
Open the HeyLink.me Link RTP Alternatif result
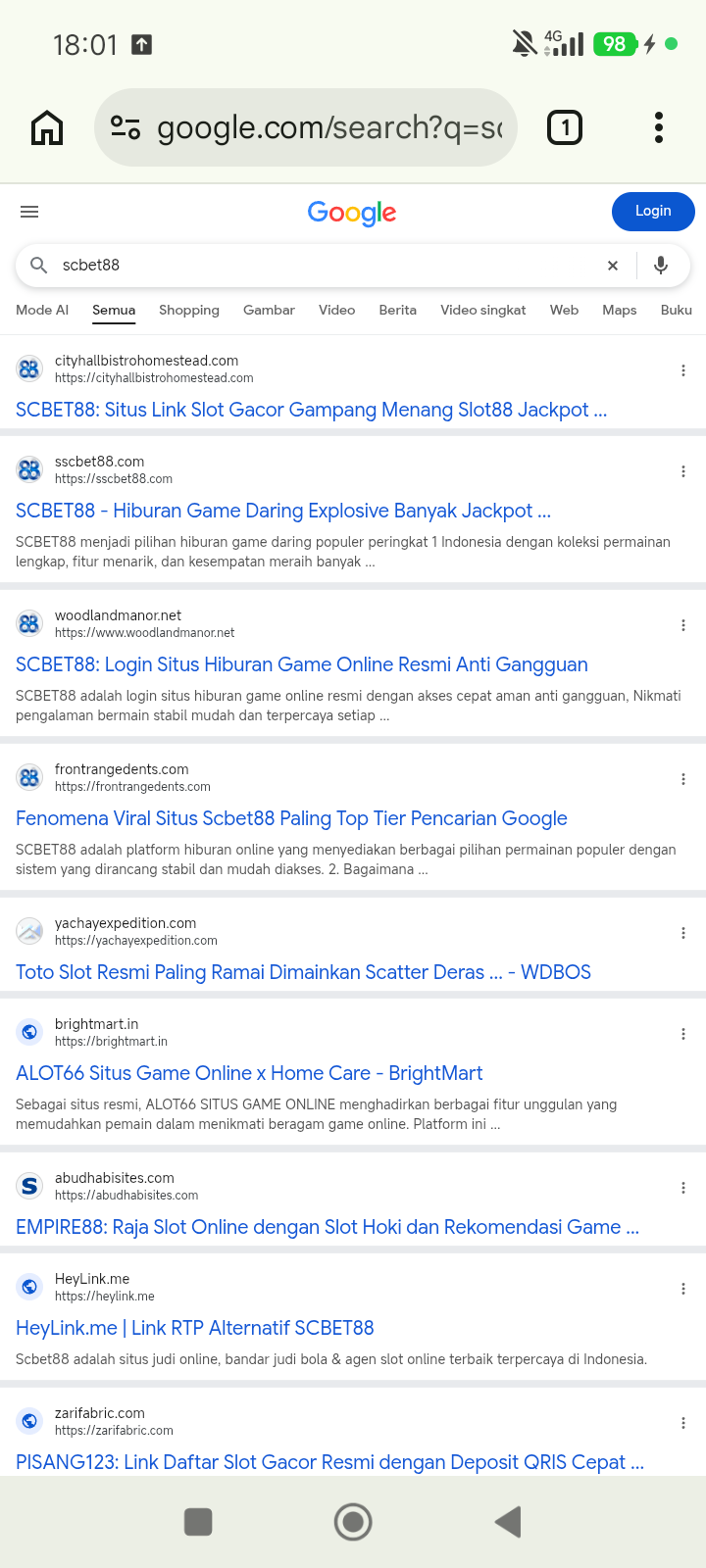tap(195, 1328)
